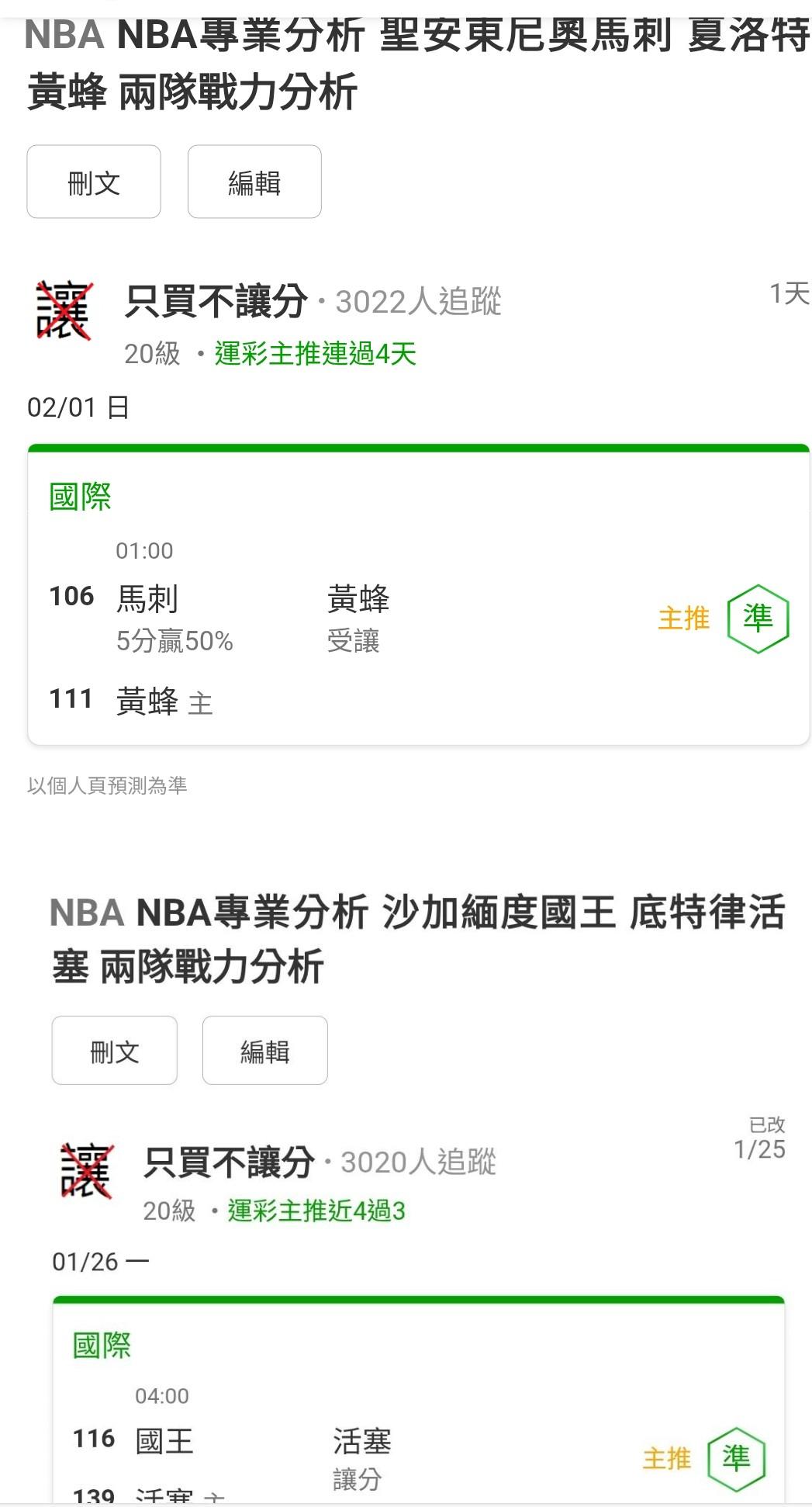This screenshot has width=812, height=1507.
Task: Tap 編輯 under the 馬刺 黃蜂 analysis post
Action: click(x=254, y=182)
